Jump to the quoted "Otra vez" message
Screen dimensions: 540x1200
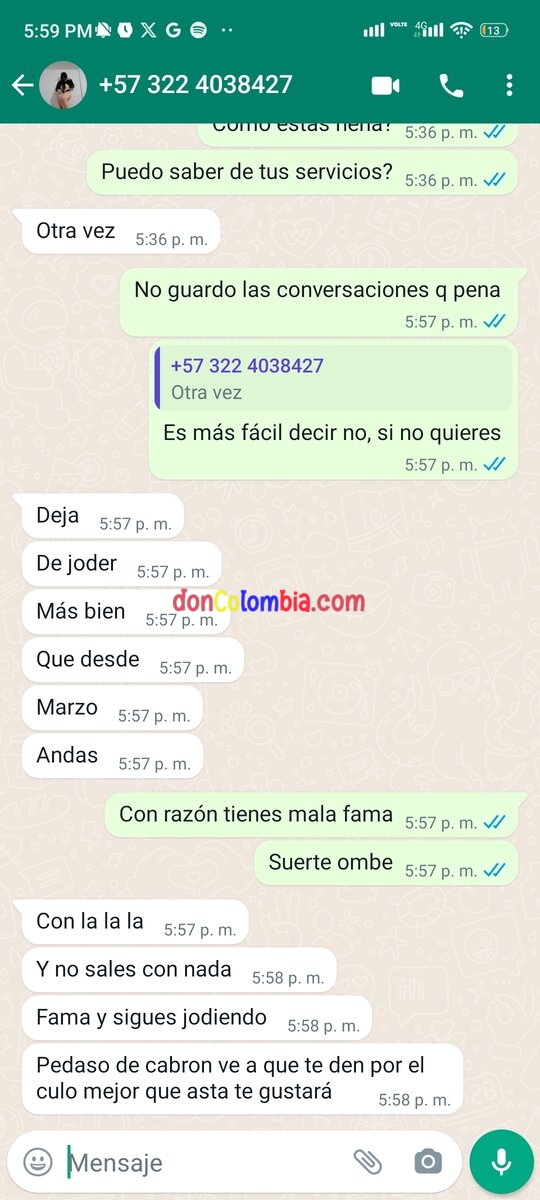coord(334,379)
